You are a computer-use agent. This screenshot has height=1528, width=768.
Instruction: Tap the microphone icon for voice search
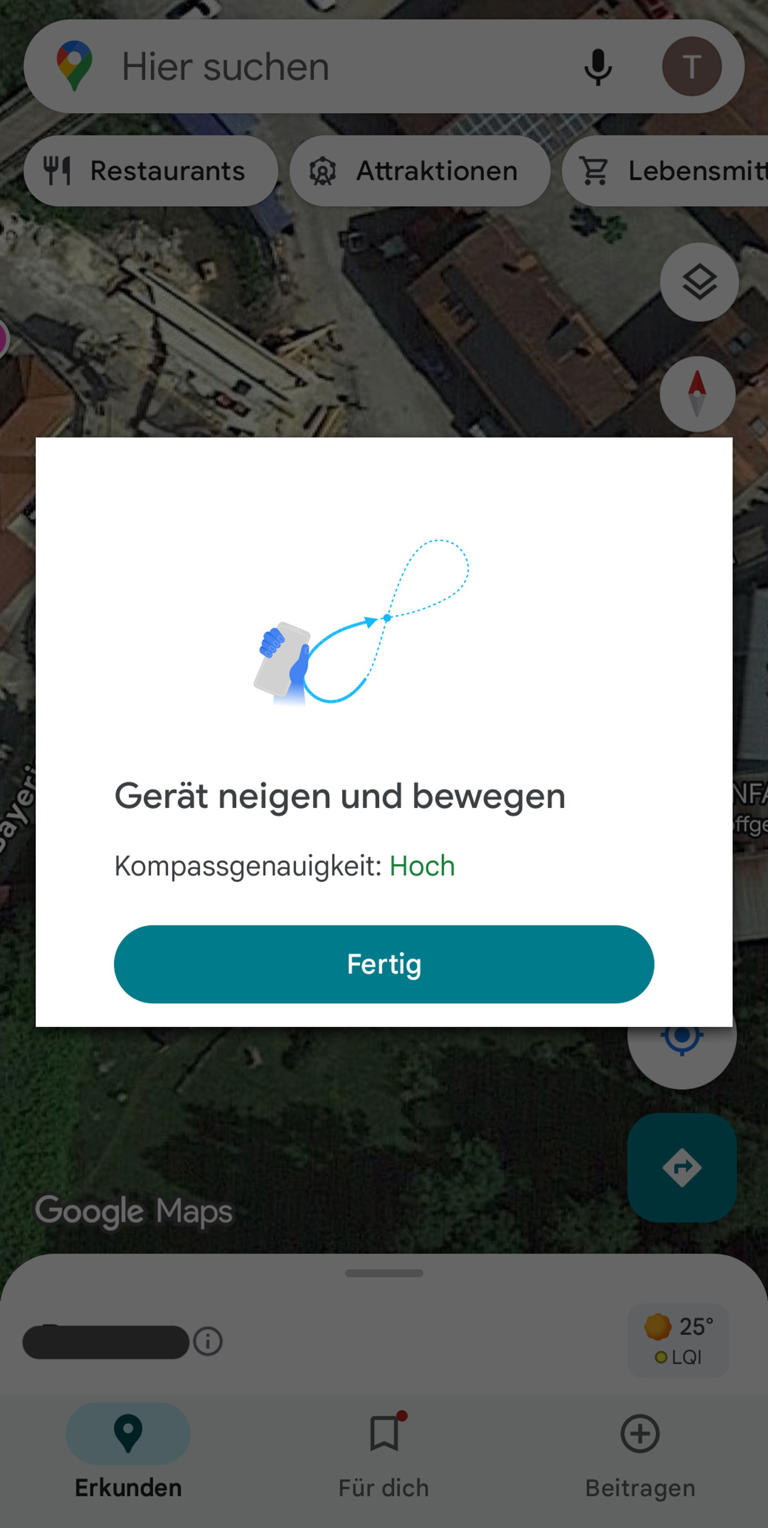598,66
